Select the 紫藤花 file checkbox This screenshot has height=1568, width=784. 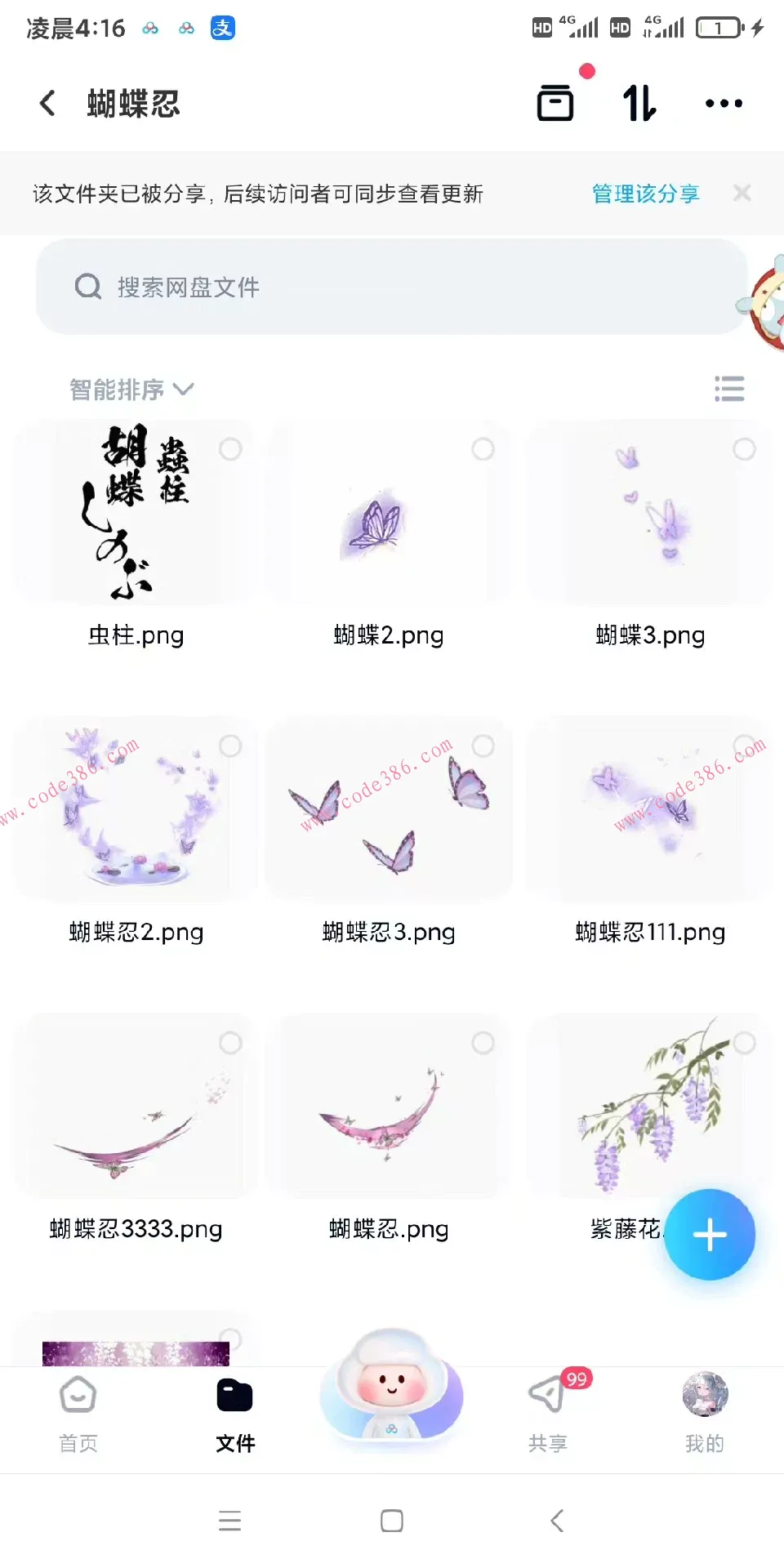point(743,1043)
